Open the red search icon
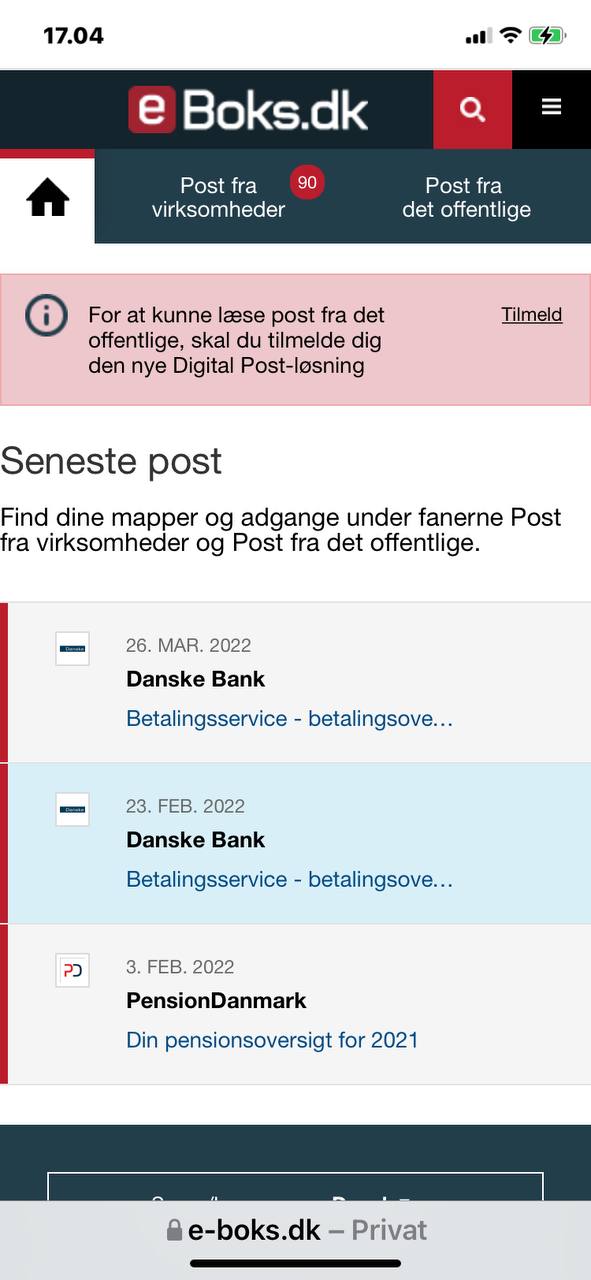This screenshot has width=591, height=1280. (x=472, y=109)
